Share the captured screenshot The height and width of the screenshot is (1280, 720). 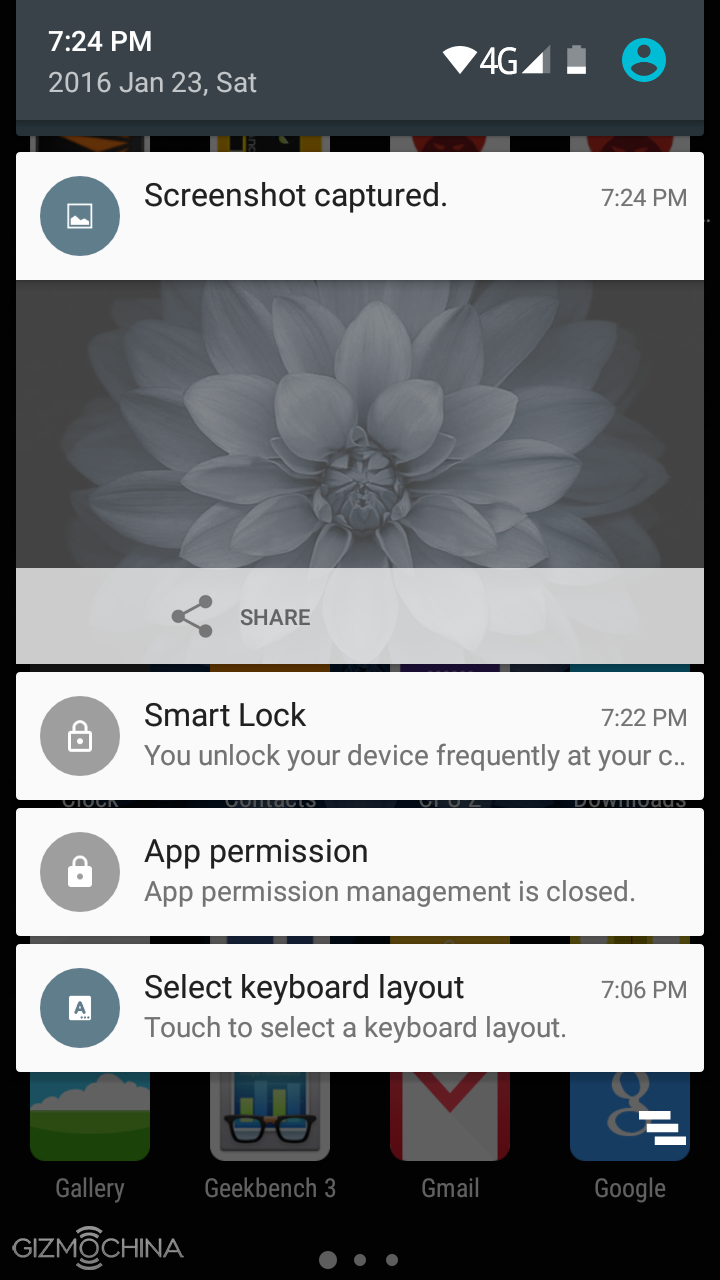click(242, 617)
